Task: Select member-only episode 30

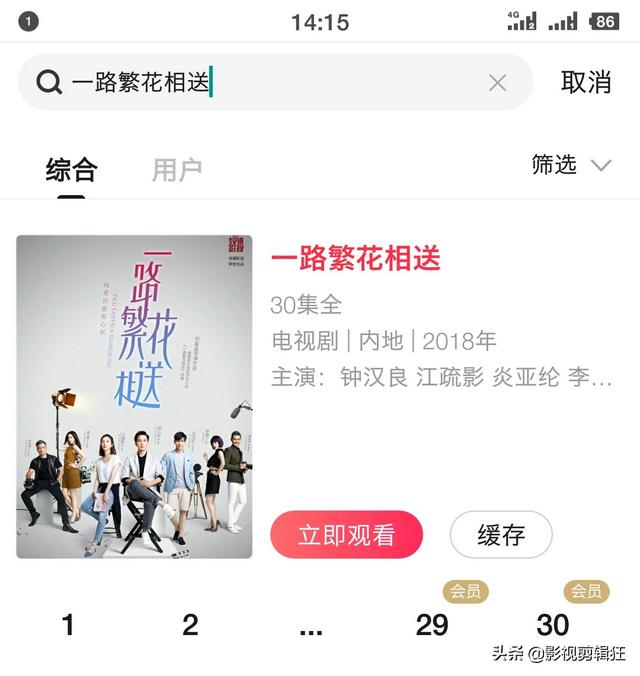Action: point(553,626)
